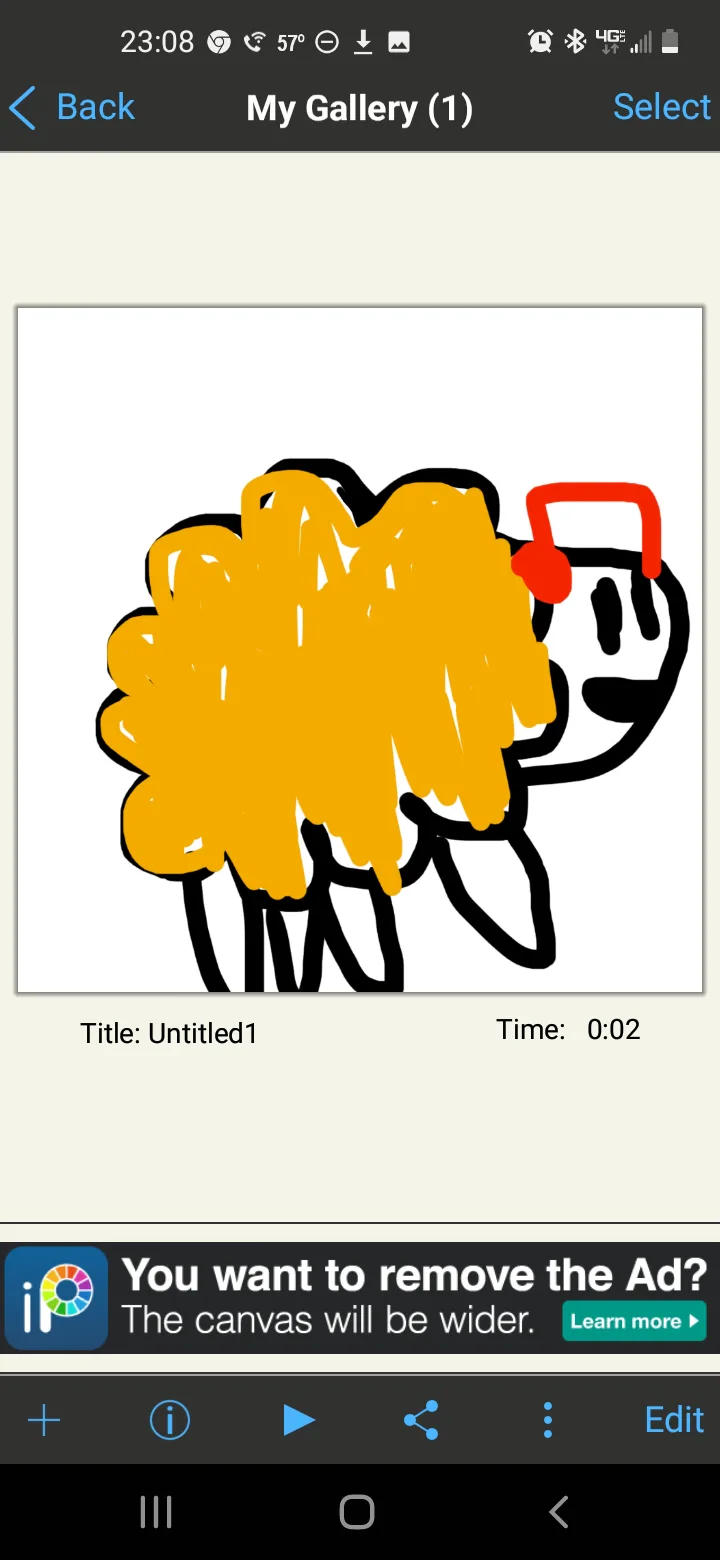Tap Learn more on the ad banner
The image size is (720, 1560).
pyautogui.click(x=634, y=1321)
